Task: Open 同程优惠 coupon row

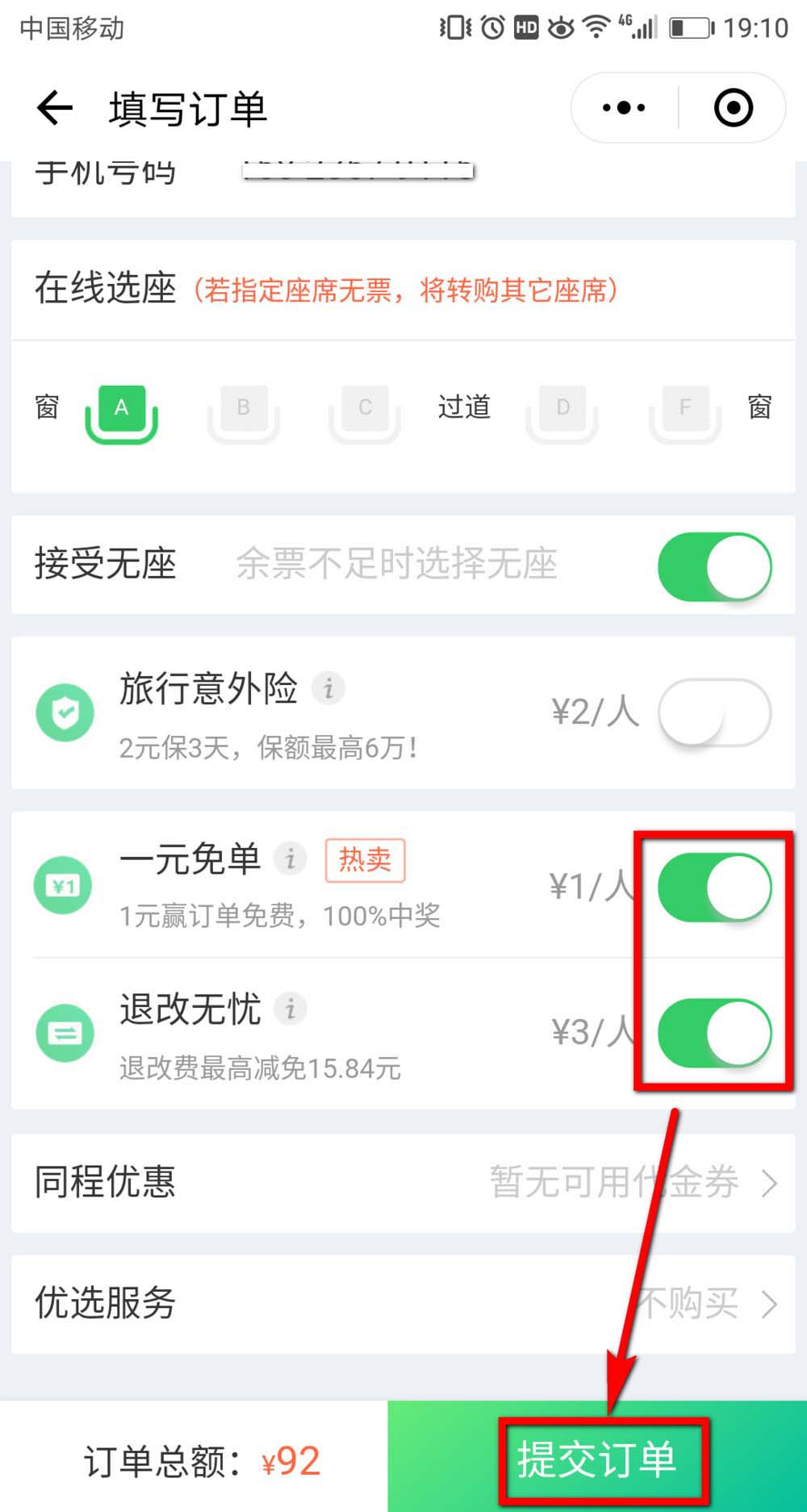Action: [403, 1183]
